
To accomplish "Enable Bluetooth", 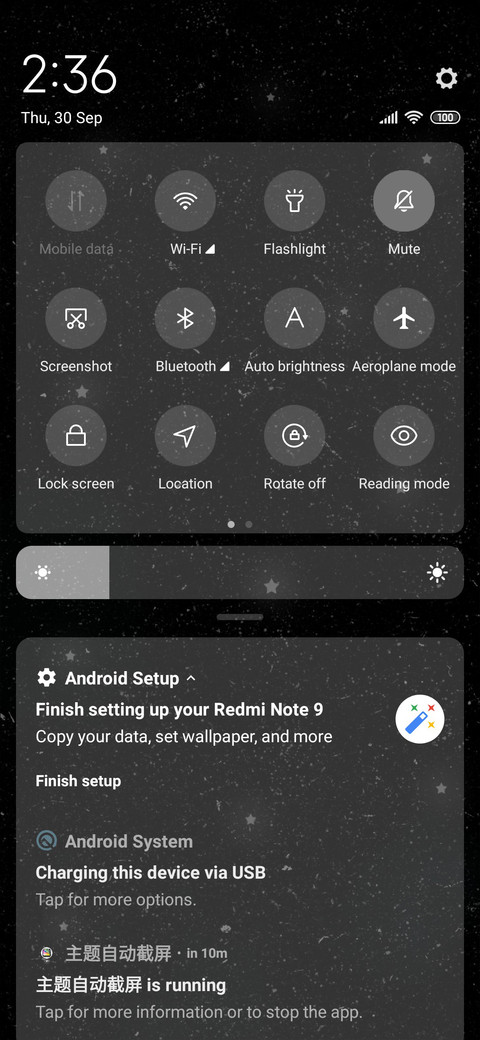I will pyautogui.click(x=185, y=318).
